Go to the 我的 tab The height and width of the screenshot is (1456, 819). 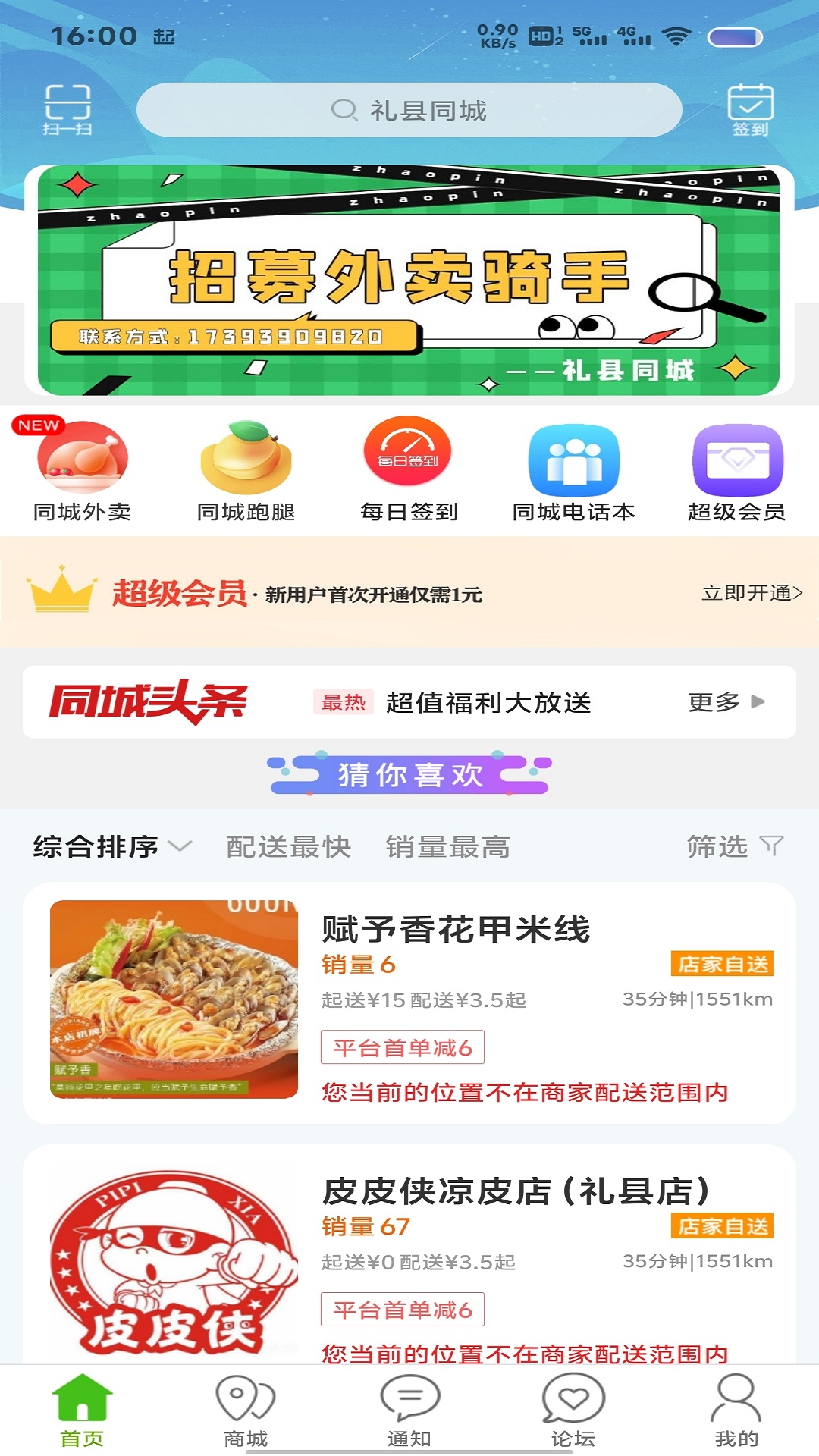[736, 1410]
